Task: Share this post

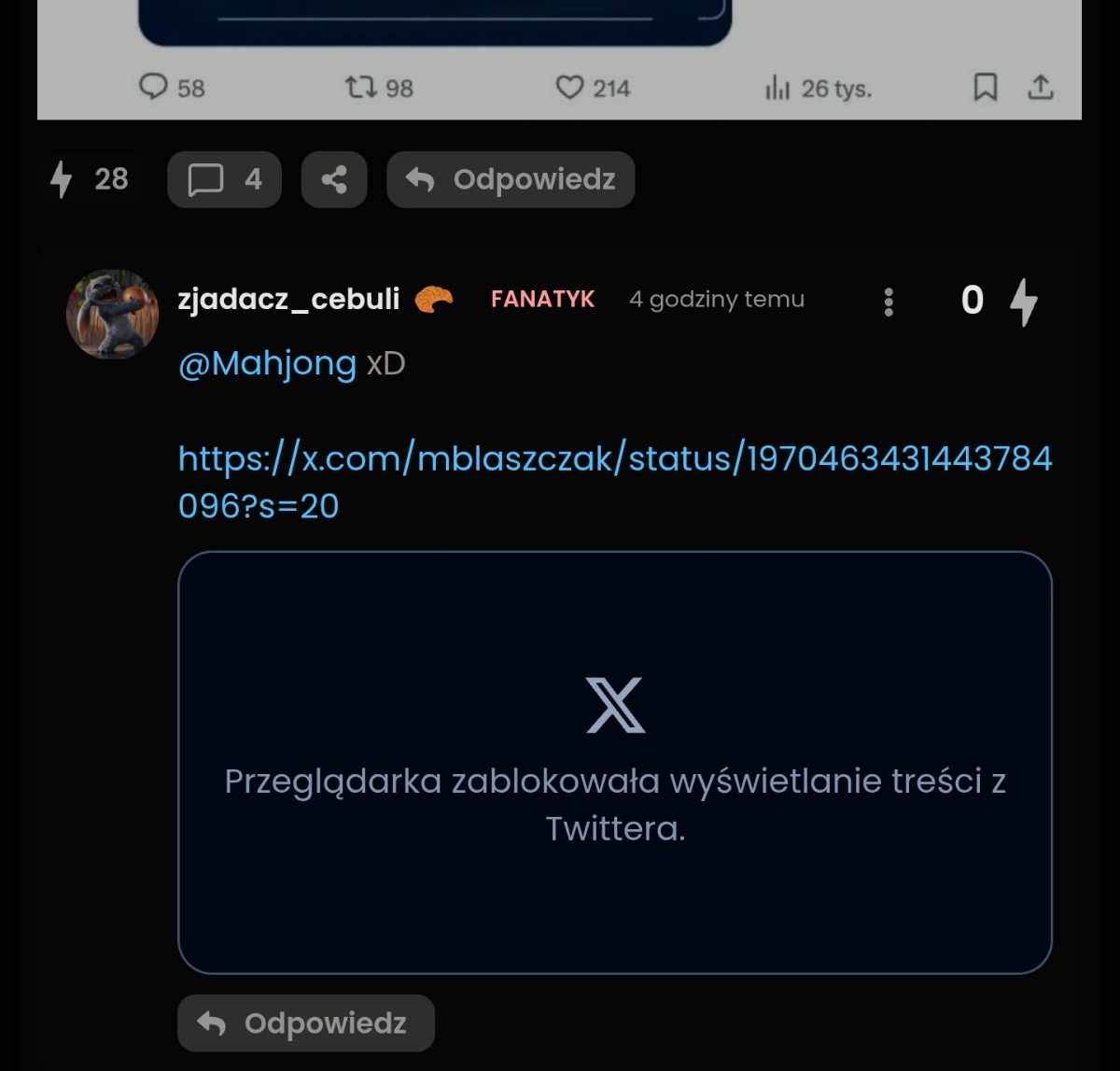Action: [334, 179]
